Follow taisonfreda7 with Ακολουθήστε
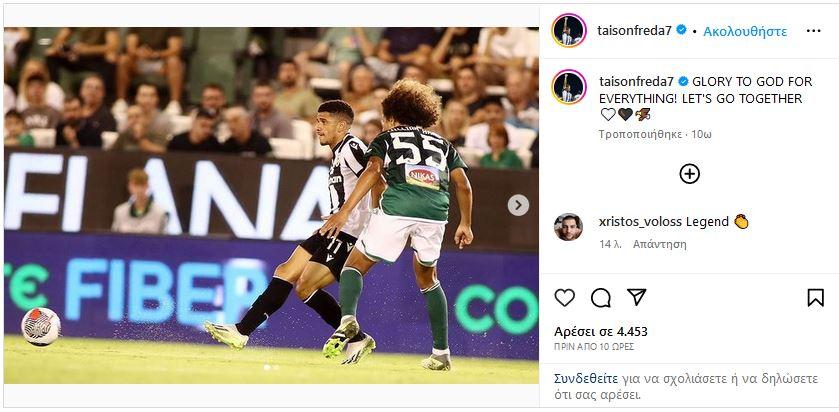The height and width of the screenshot is (412, 839). click(x=745, y=31)
